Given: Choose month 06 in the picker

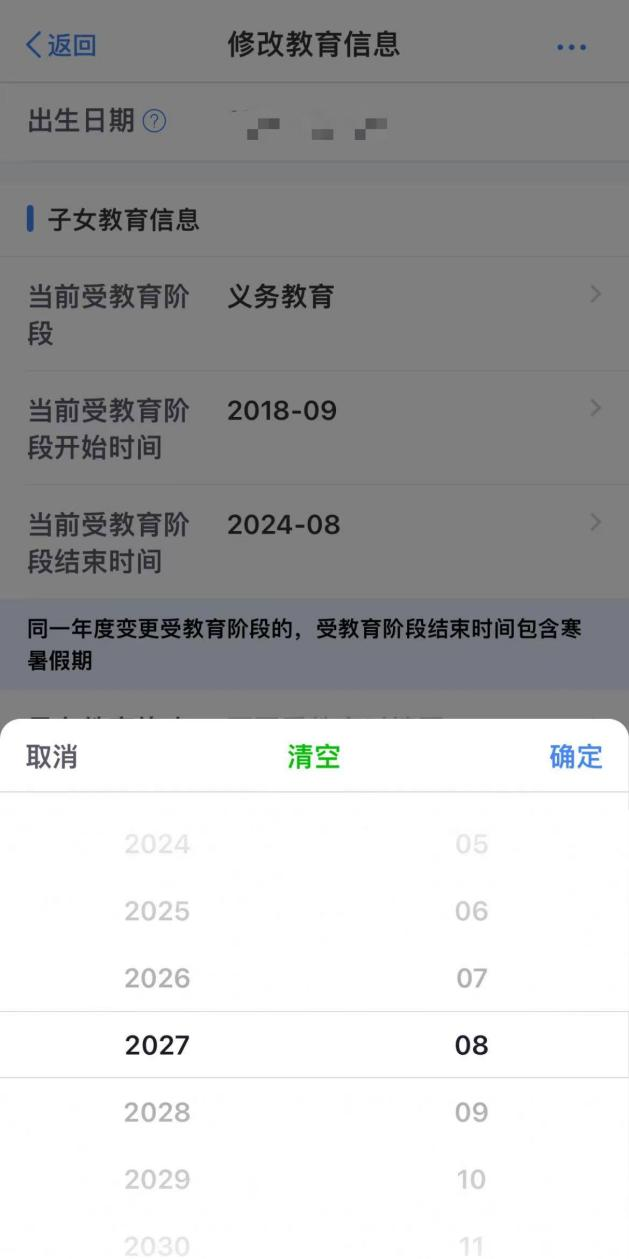Looking at the screenshot, I should 471,911.
